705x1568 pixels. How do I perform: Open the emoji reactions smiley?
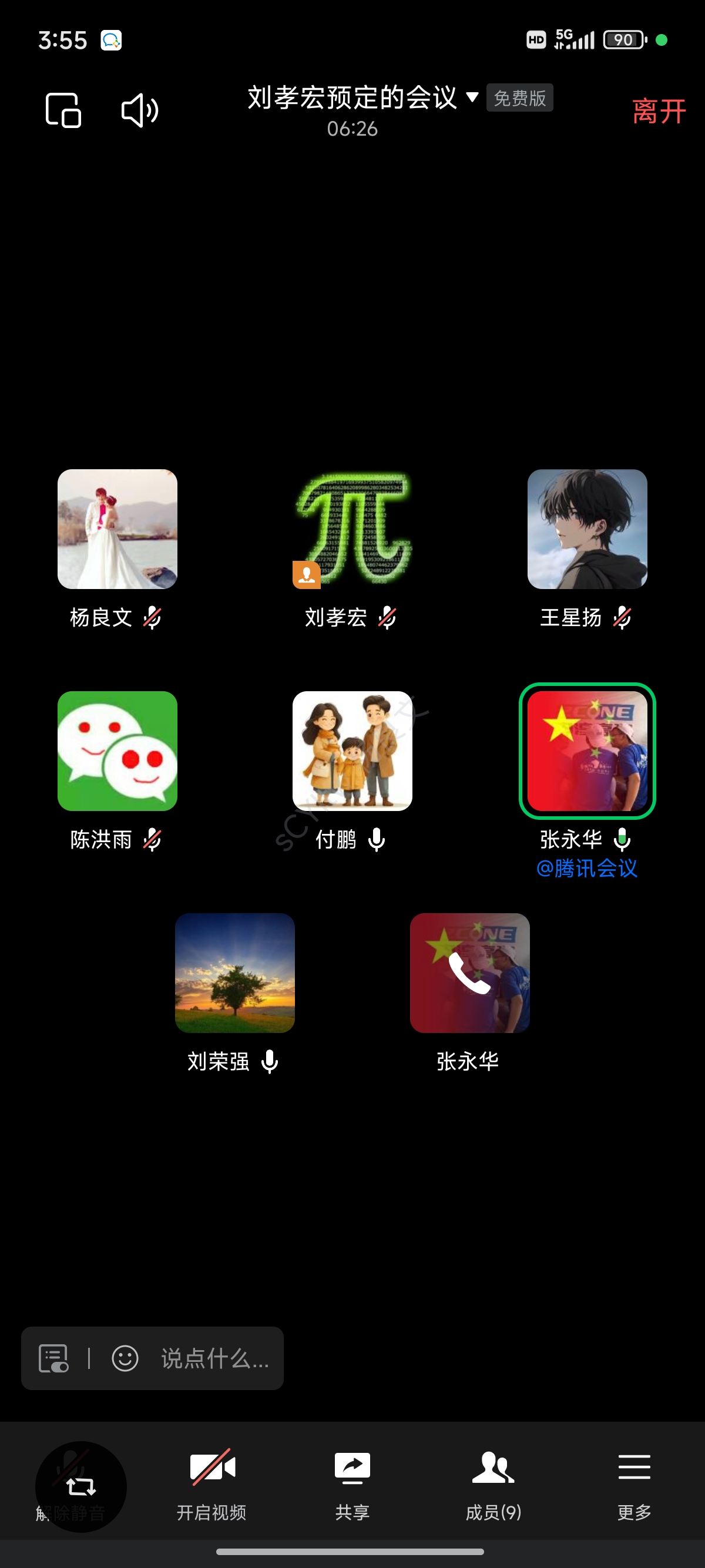(125, 1358)
